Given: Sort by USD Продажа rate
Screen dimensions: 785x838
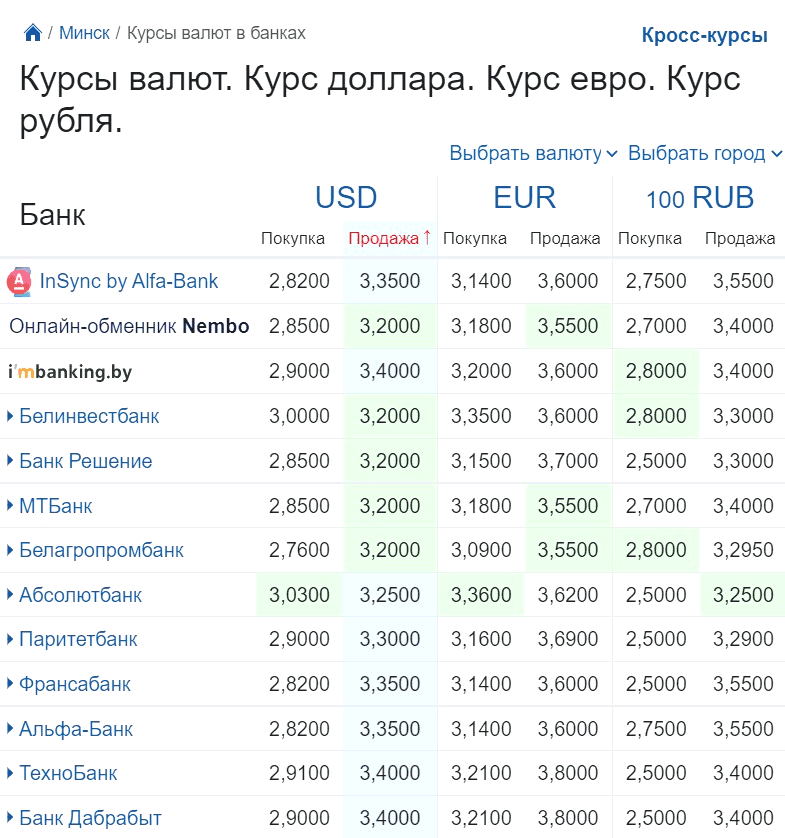Looking at the screenshot, I should (389, 239).
